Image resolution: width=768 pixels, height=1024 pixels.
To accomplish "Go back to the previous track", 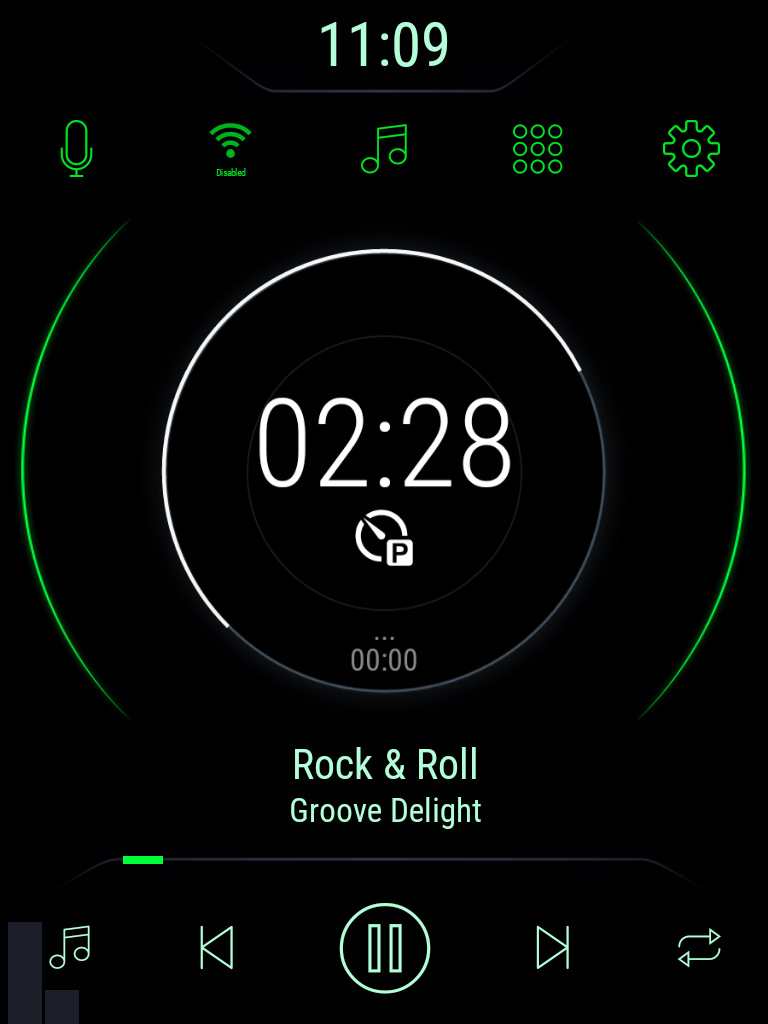I will (216, 947).
